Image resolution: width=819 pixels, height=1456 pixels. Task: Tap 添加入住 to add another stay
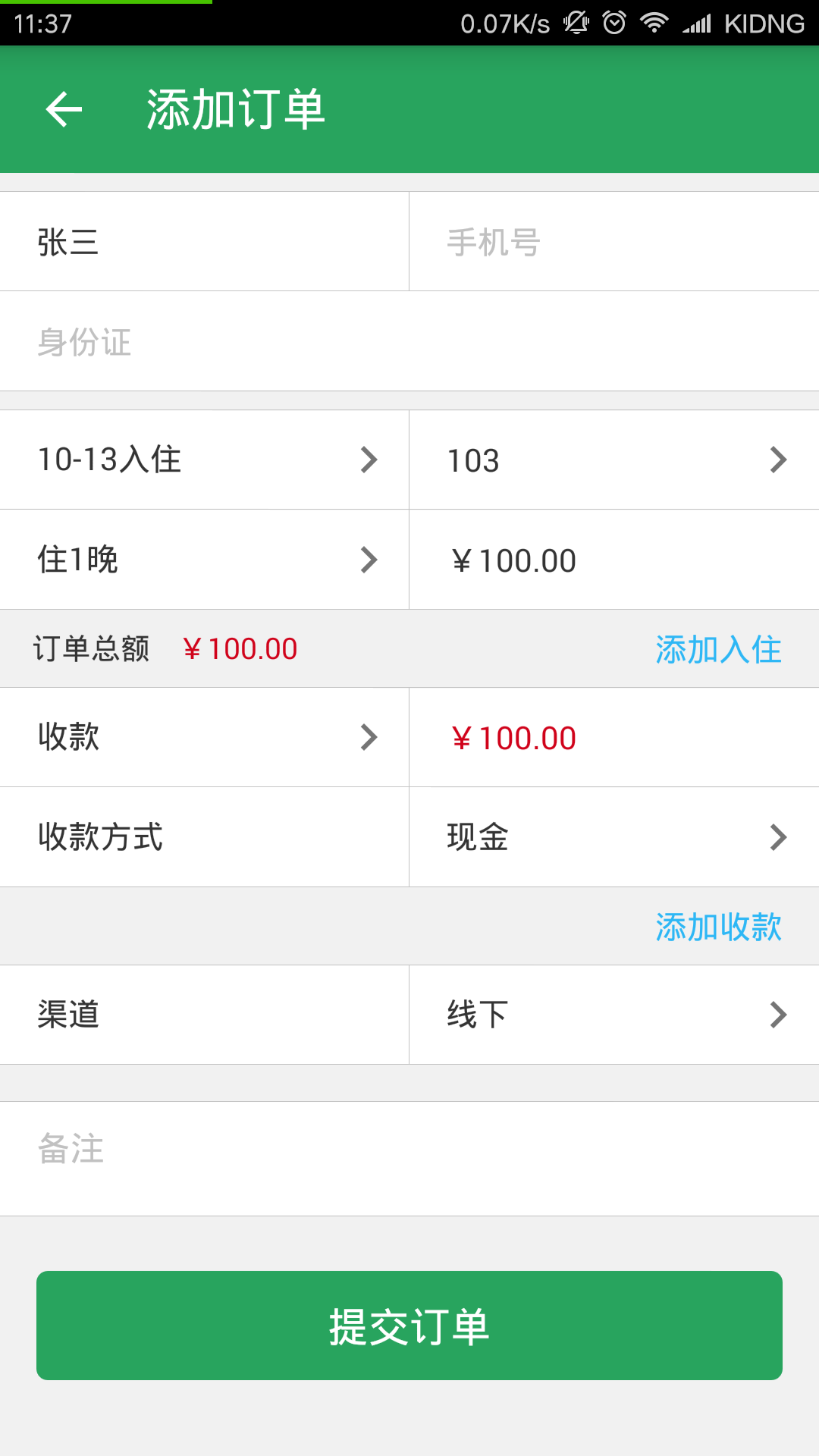718,649
